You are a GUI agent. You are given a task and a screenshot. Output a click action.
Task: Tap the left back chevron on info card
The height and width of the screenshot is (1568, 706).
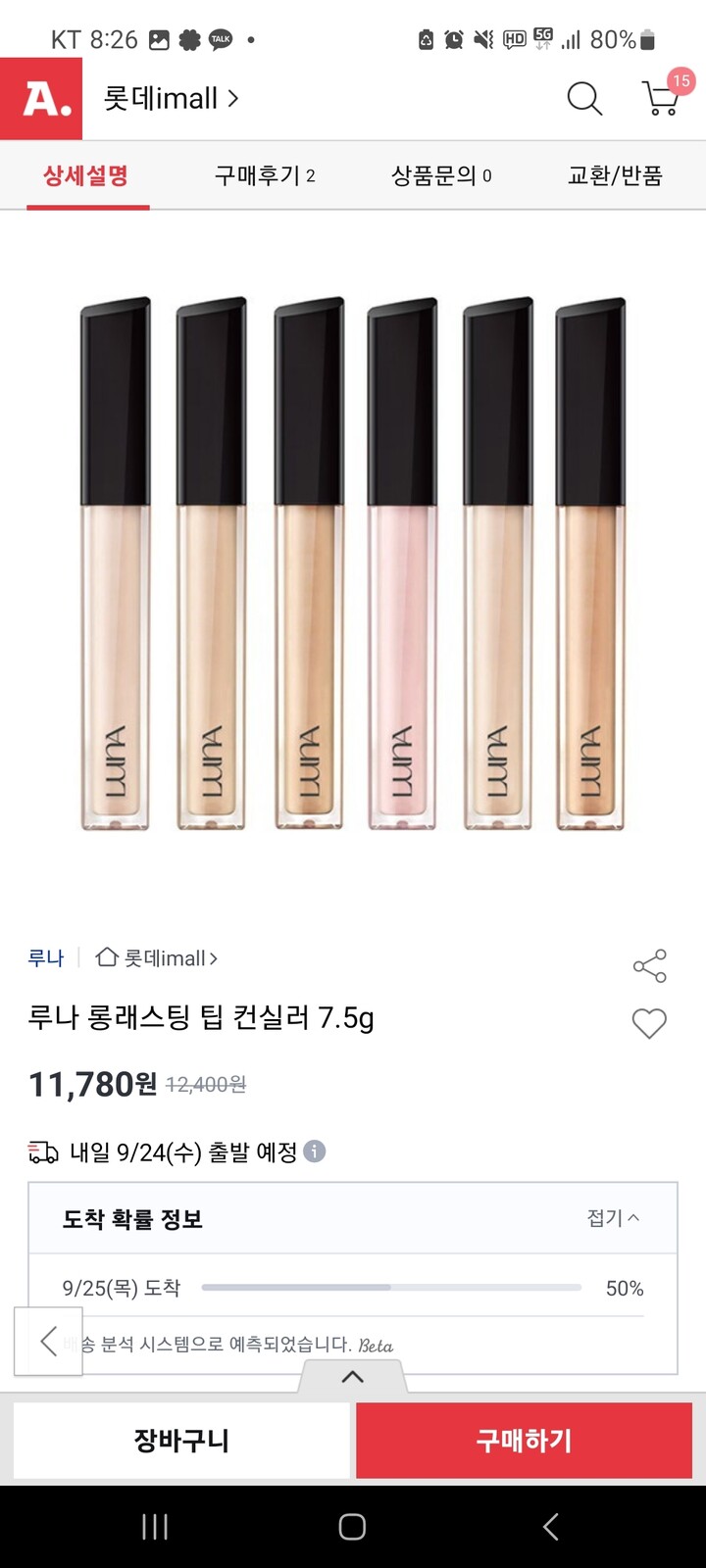pos(47,1341)
